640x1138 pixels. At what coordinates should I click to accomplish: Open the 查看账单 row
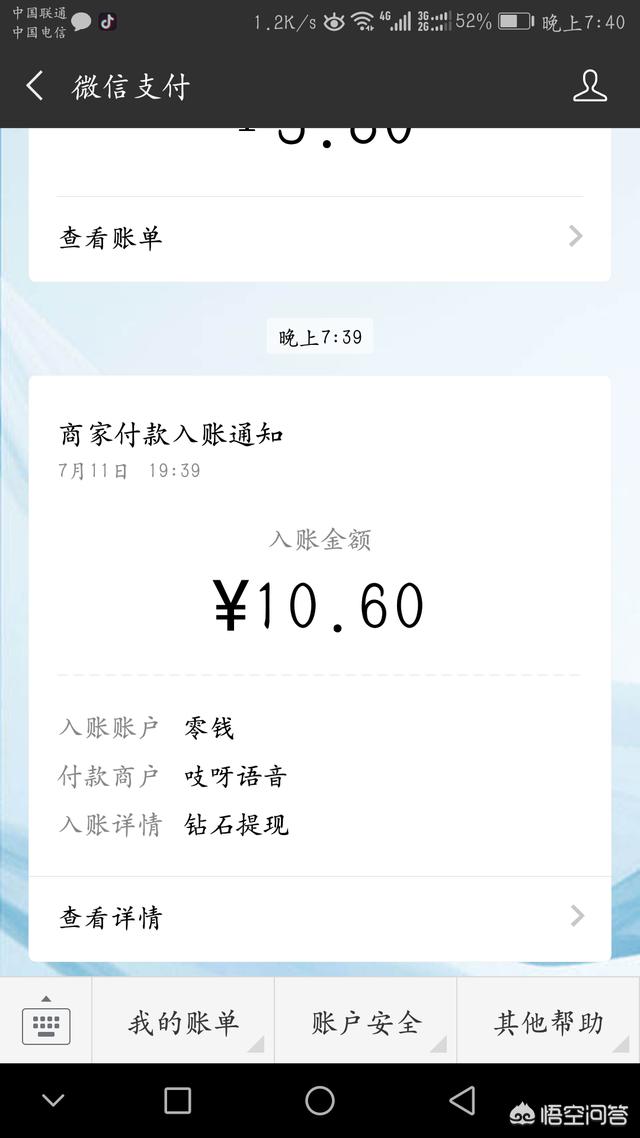click(x=319, y=238)
